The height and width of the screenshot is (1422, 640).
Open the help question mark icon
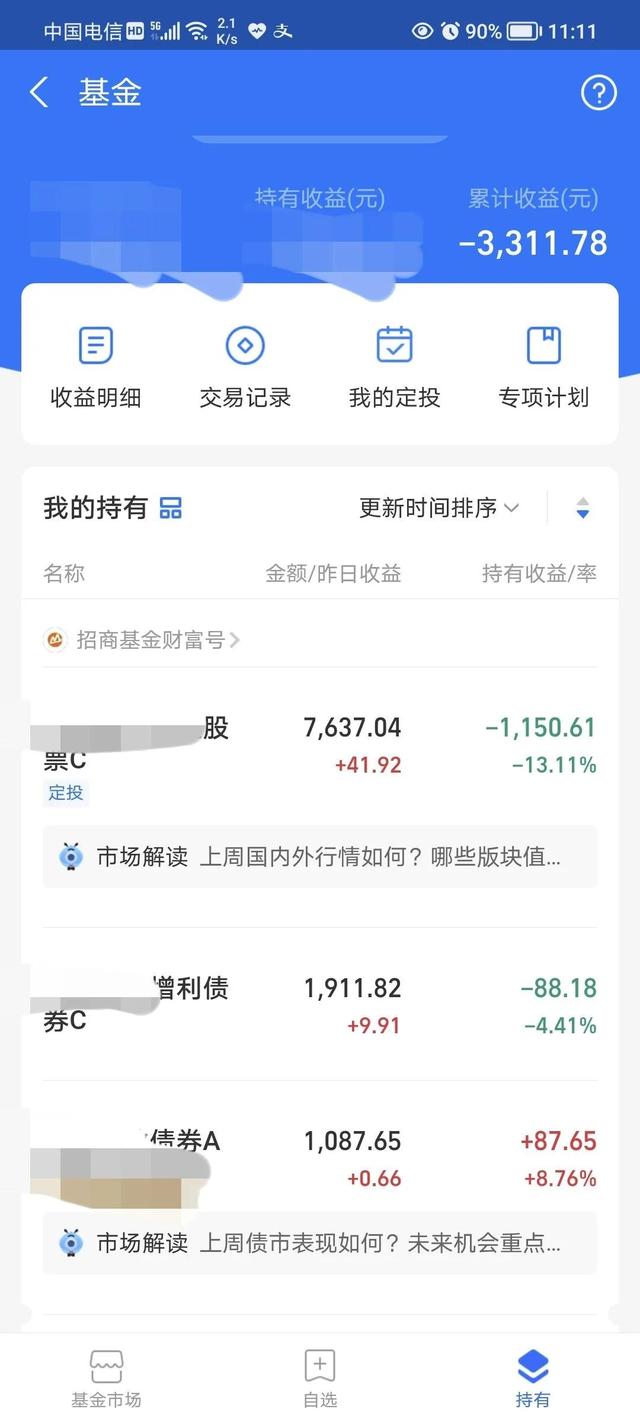[x=598, y=93]
